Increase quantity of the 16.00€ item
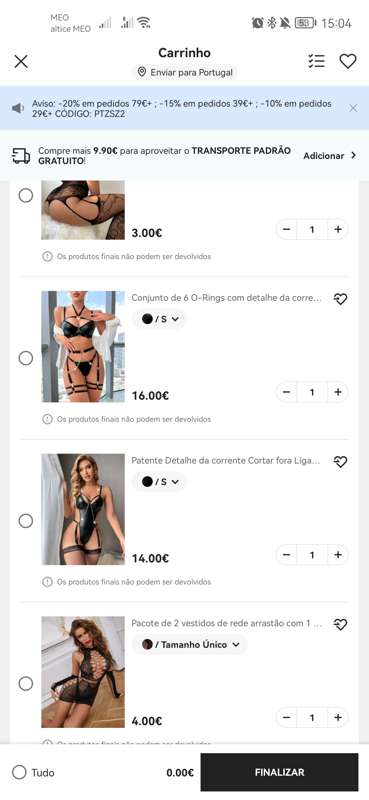The height and width of the screenshot is (800, 369). 338,392
